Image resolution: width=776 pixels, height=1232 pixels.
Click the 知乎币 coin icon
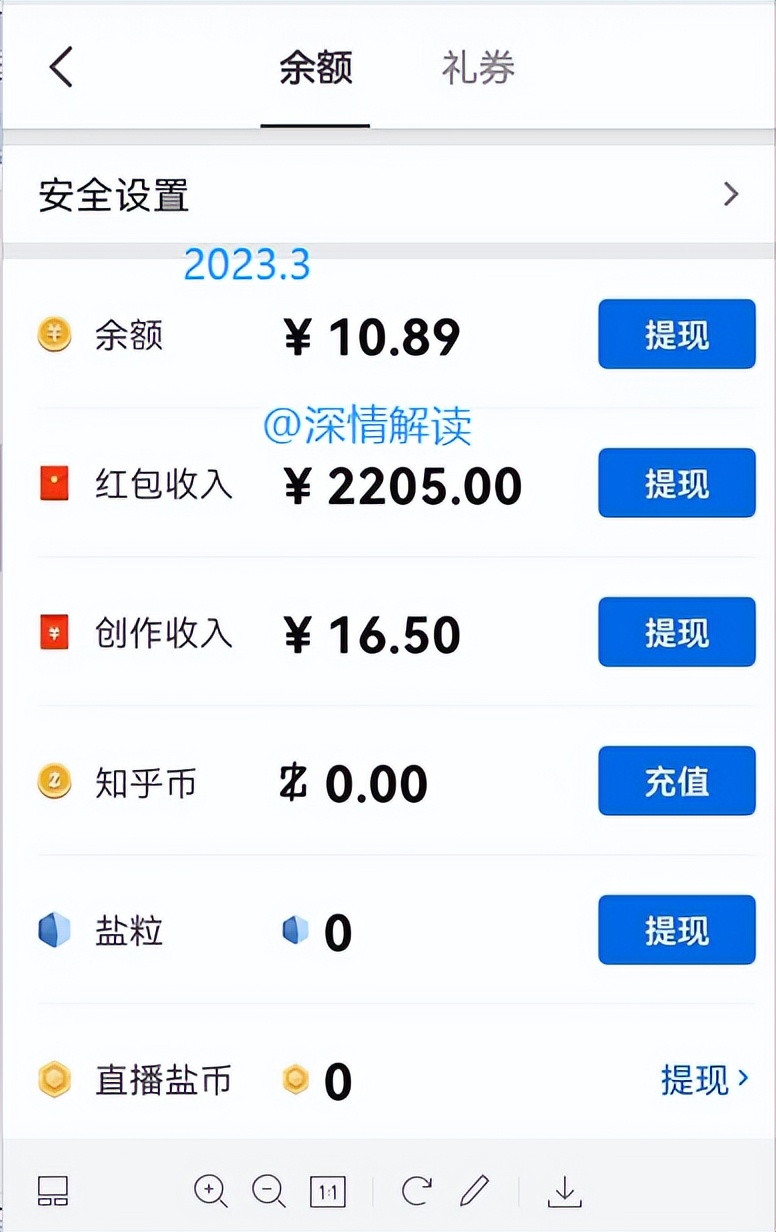click(x=55, y=782)
